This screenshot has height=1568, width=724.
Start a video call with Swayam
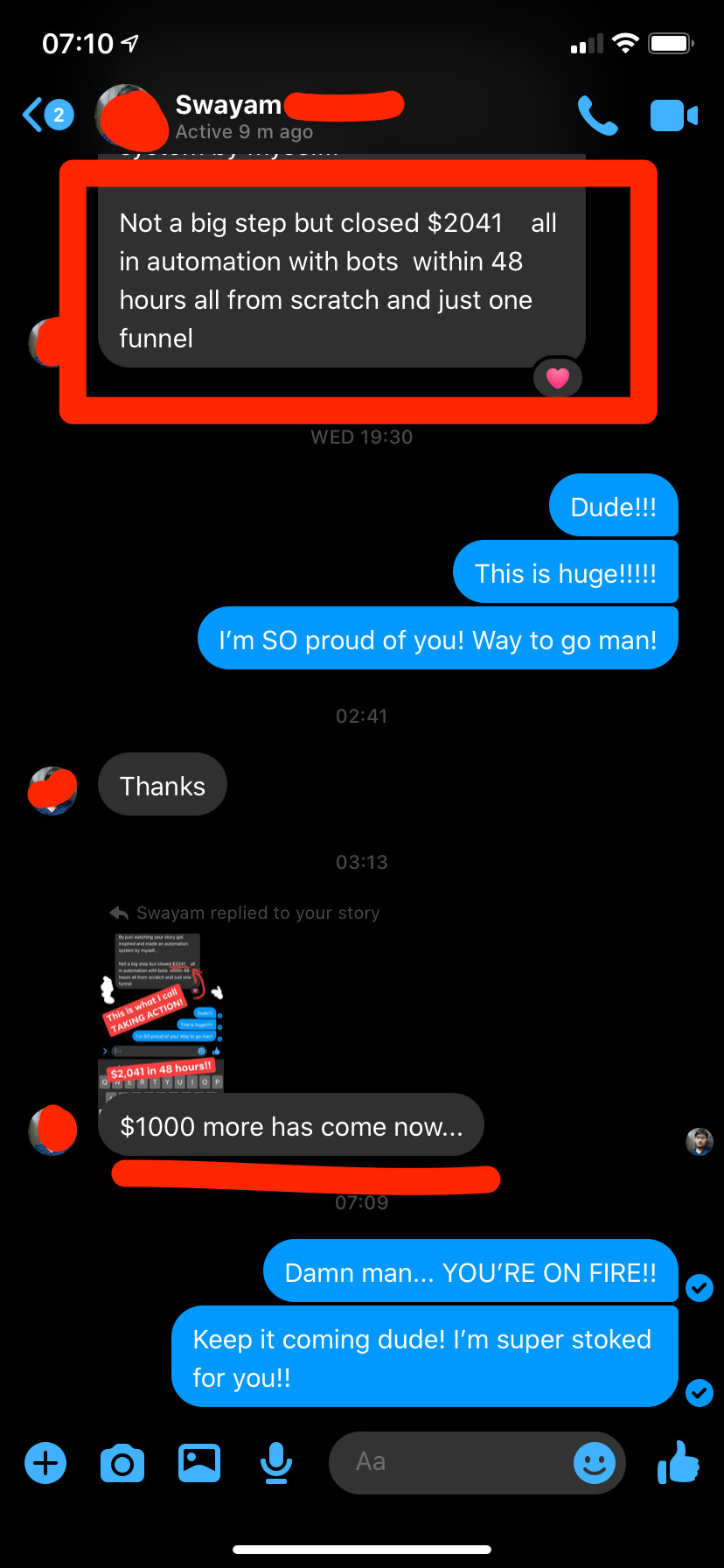673,116
